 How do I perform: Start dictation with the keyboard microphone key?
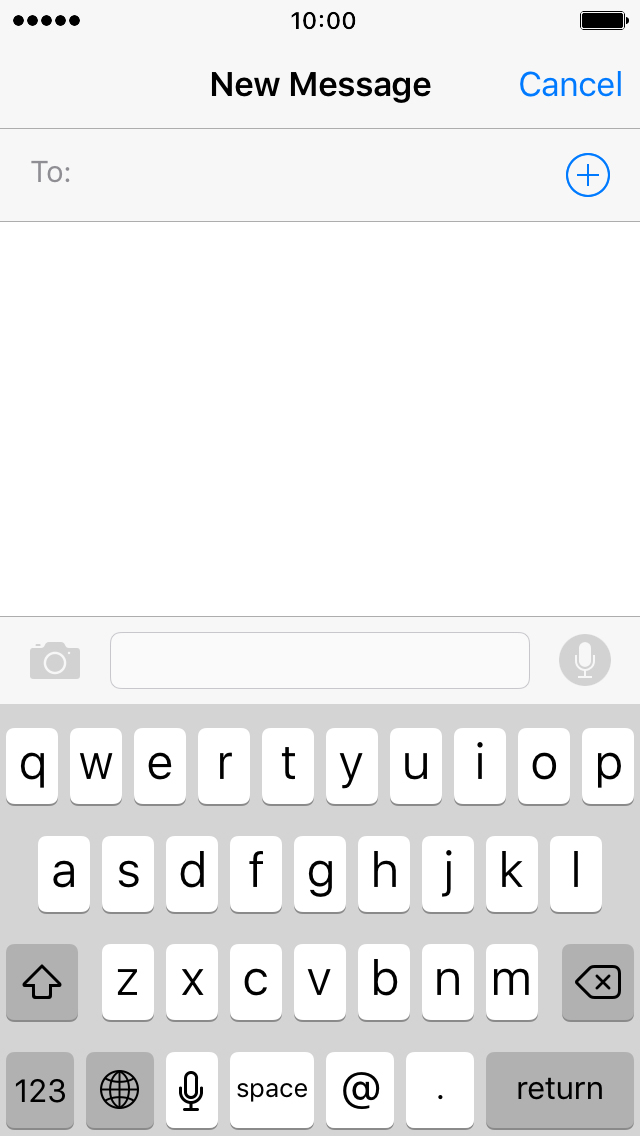click(191, 1090)
